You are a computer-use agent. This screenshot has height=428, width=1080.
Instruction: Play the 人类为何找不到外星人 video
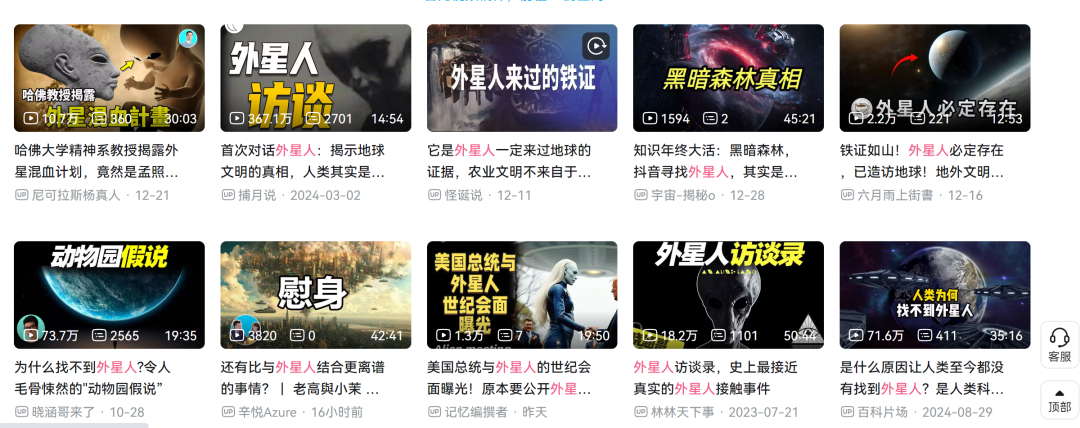coord(935,295)
